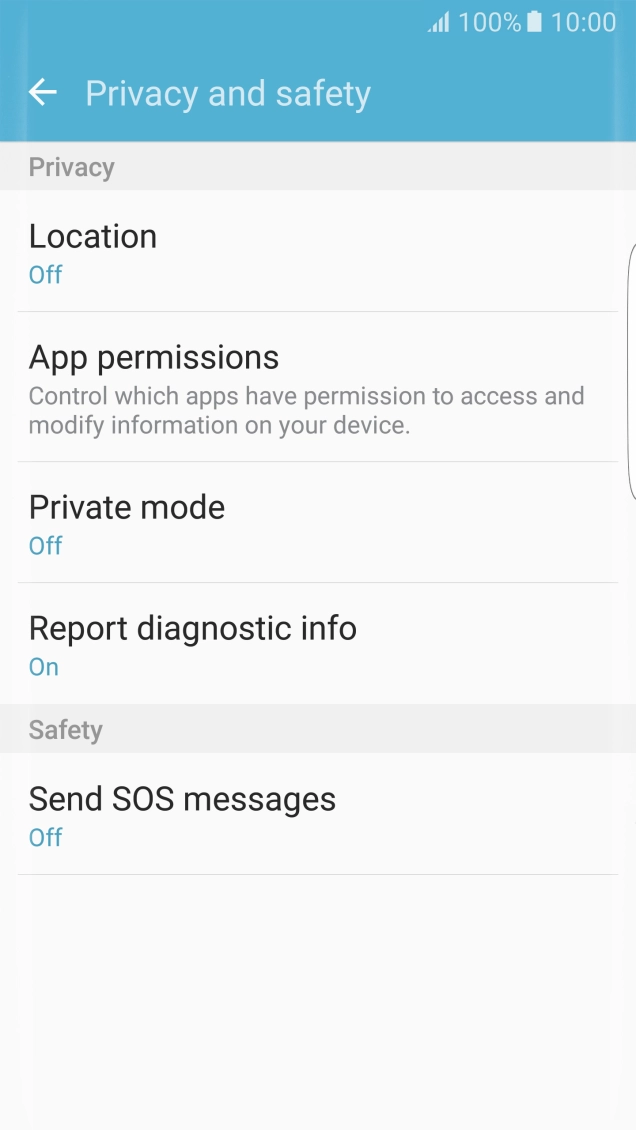Open Location settings
The width and height of the screenshot is (636, 1130).
pos(318,251)
